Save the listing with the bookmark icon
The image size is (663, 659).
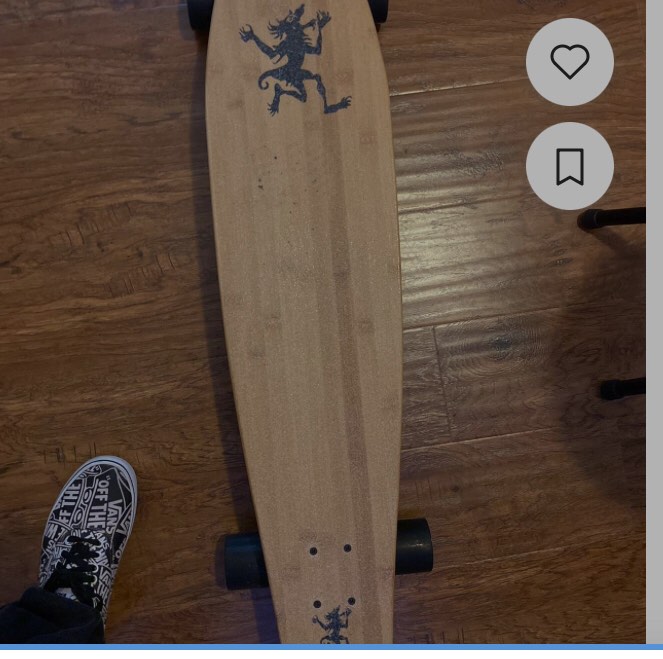[570, 166]
